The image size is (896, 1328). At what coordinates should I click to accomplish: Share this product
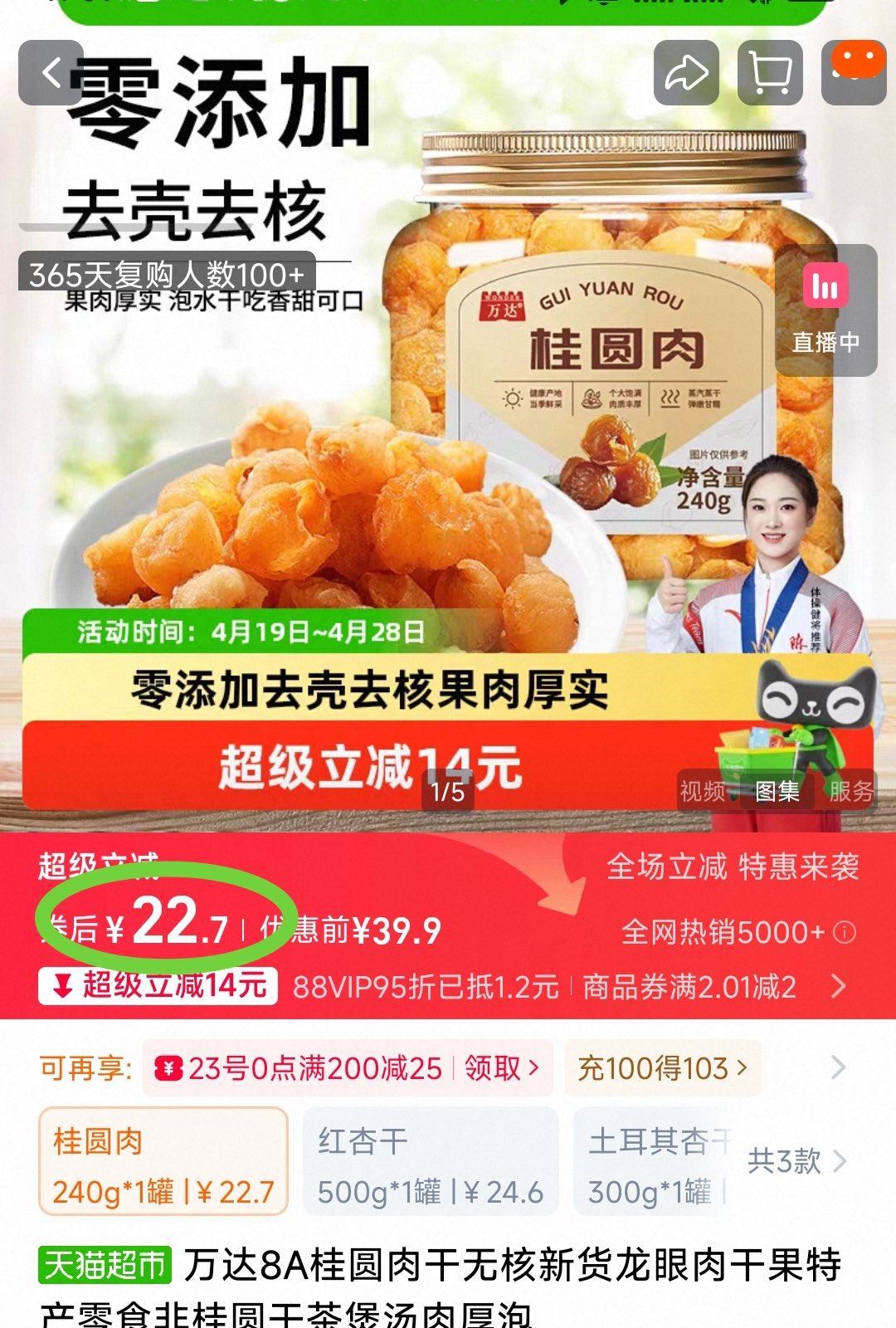[686, 73]
